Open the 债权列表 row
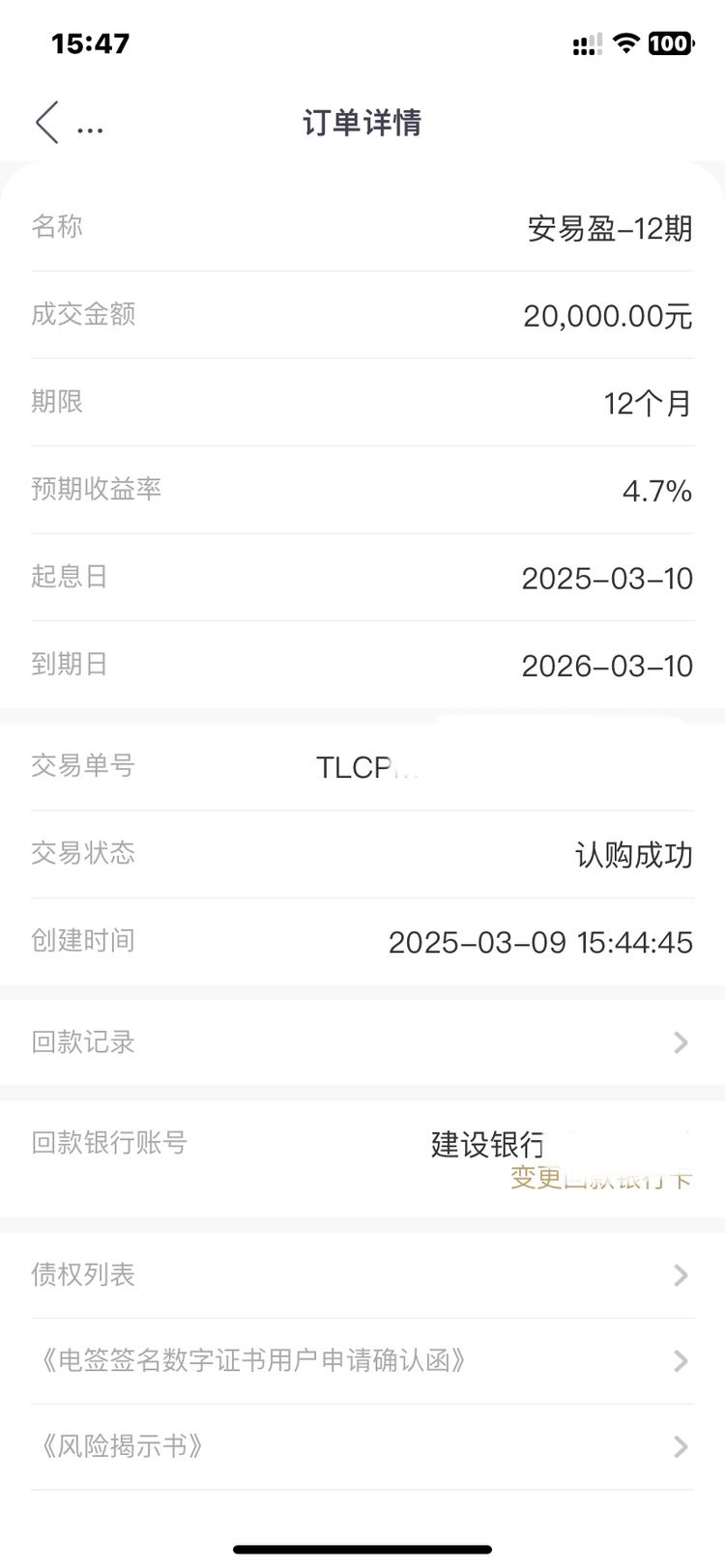725x1568 pixels. [362, 1275]
